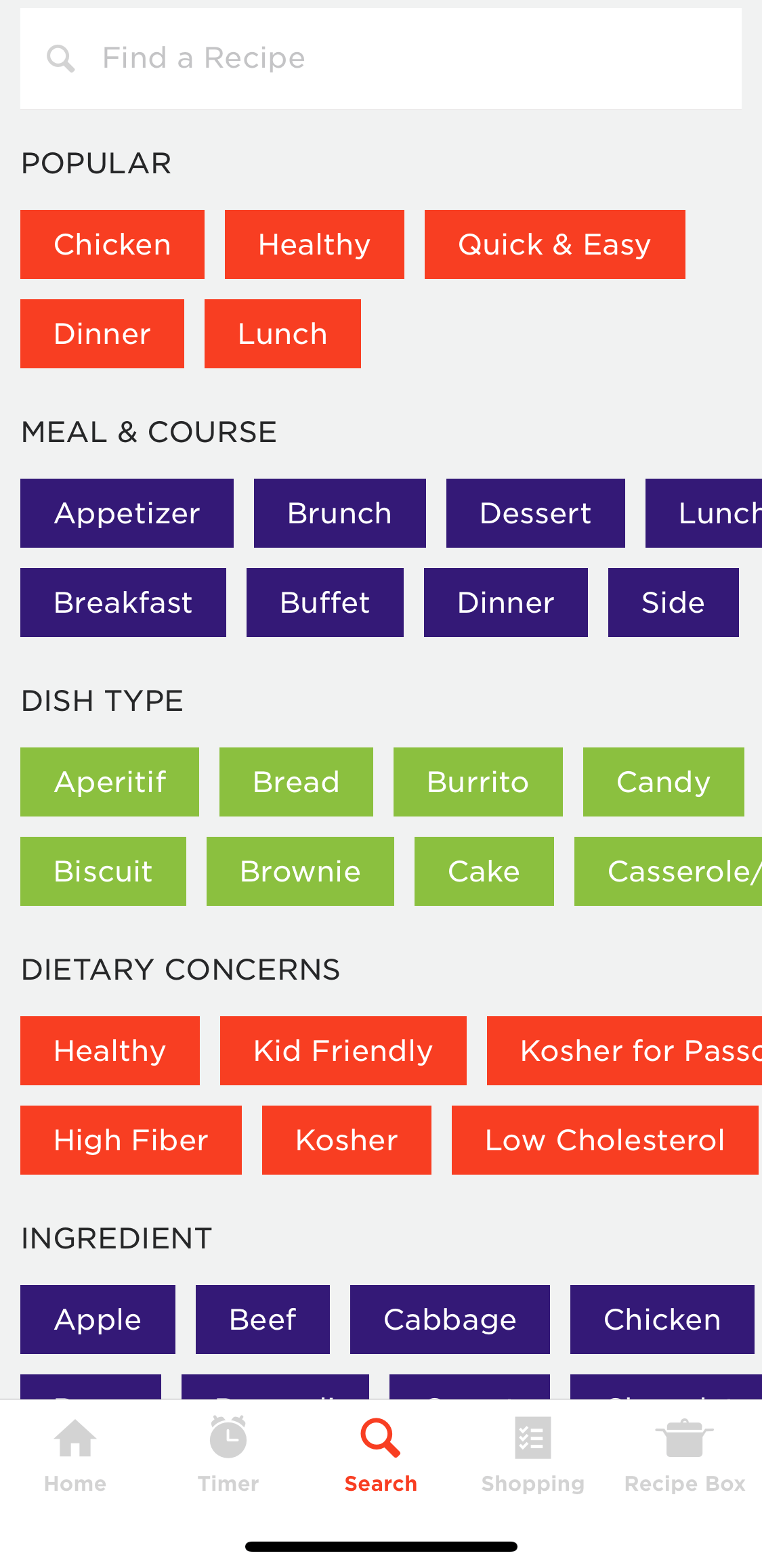Image resolution: width=762 pixels, height=1568 pixels.
Task: Select the Burrito dish type
Action: click(478, 782)
